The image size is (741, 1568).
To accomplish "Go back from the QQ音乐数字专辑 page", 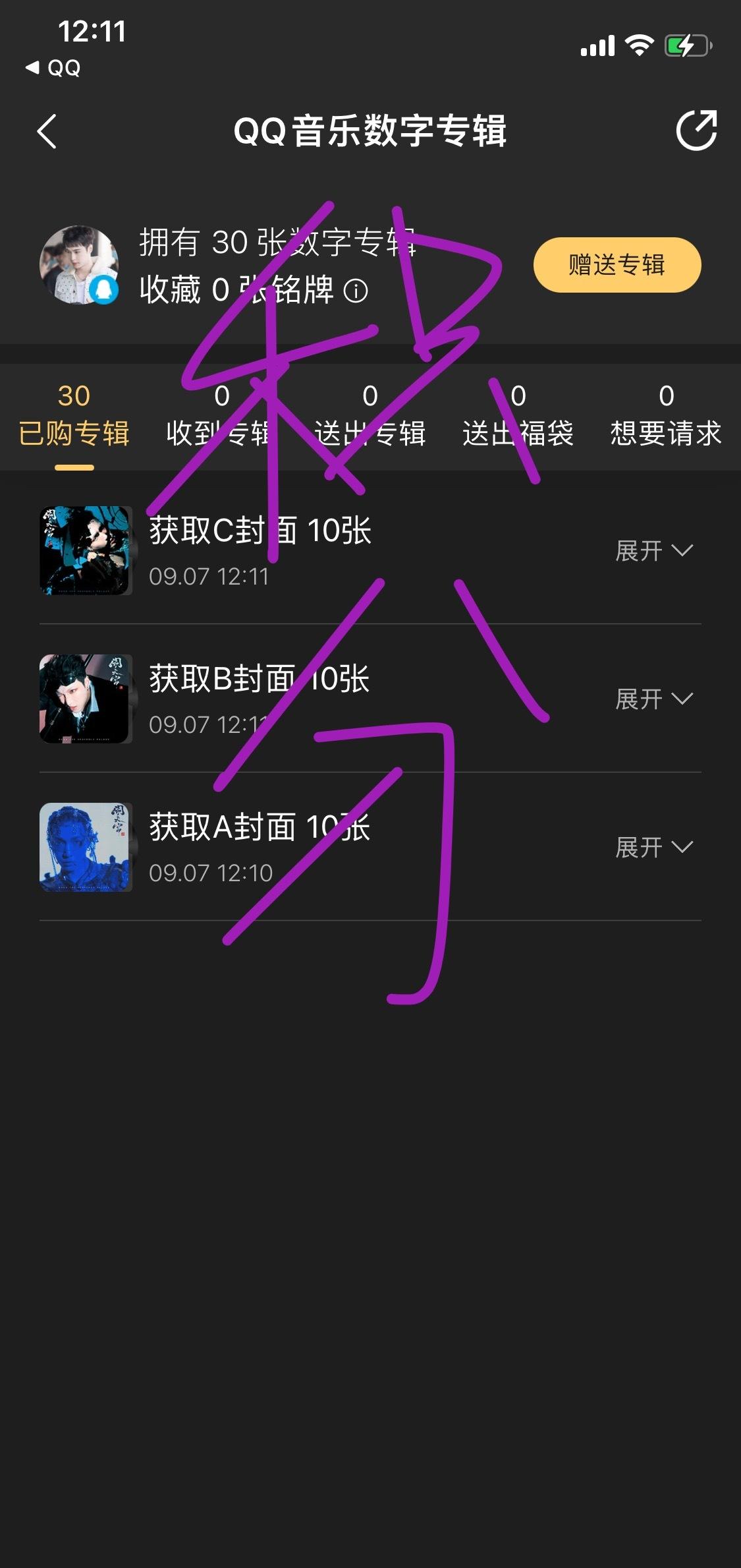I will [47, 131].
